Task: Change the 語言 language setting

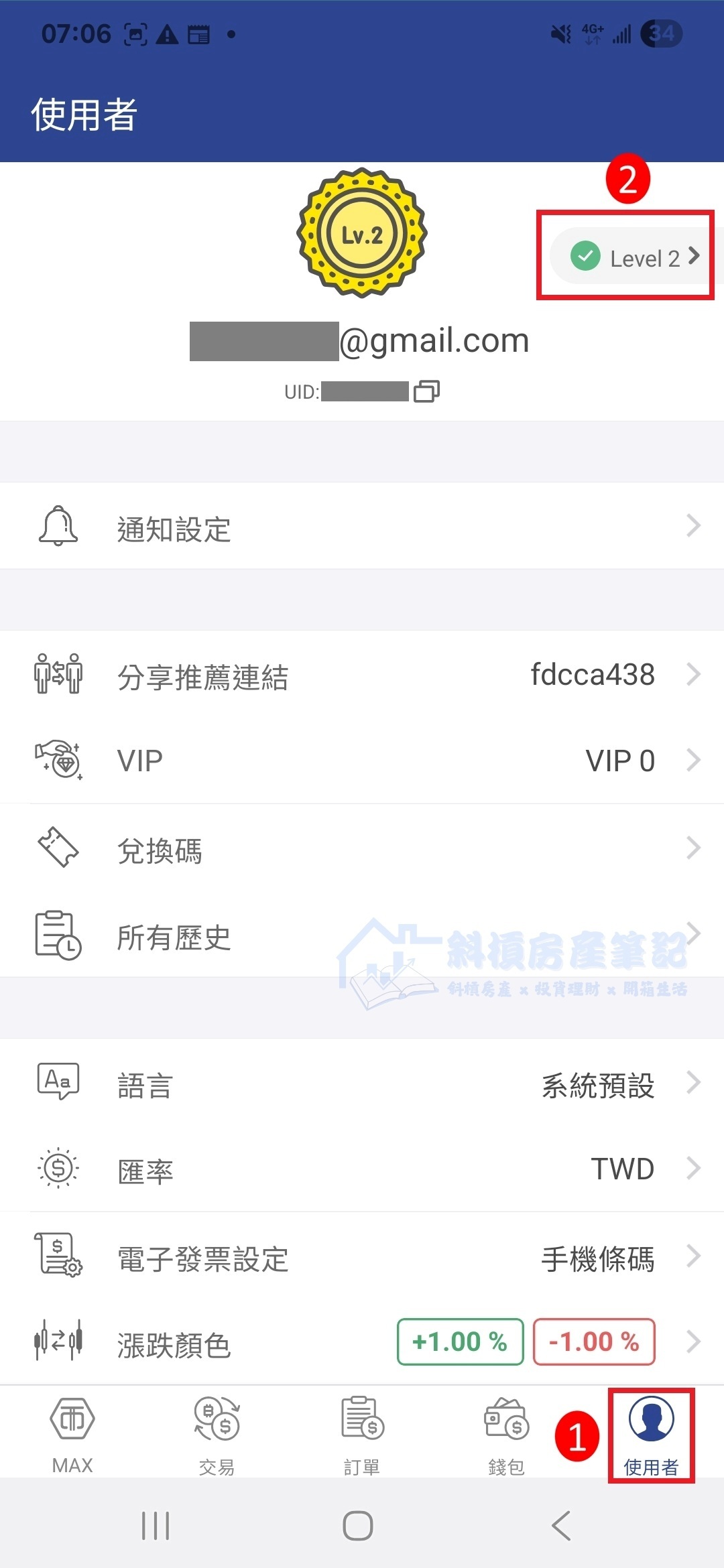Action: pyautogui.click(x=362, y=1084)
